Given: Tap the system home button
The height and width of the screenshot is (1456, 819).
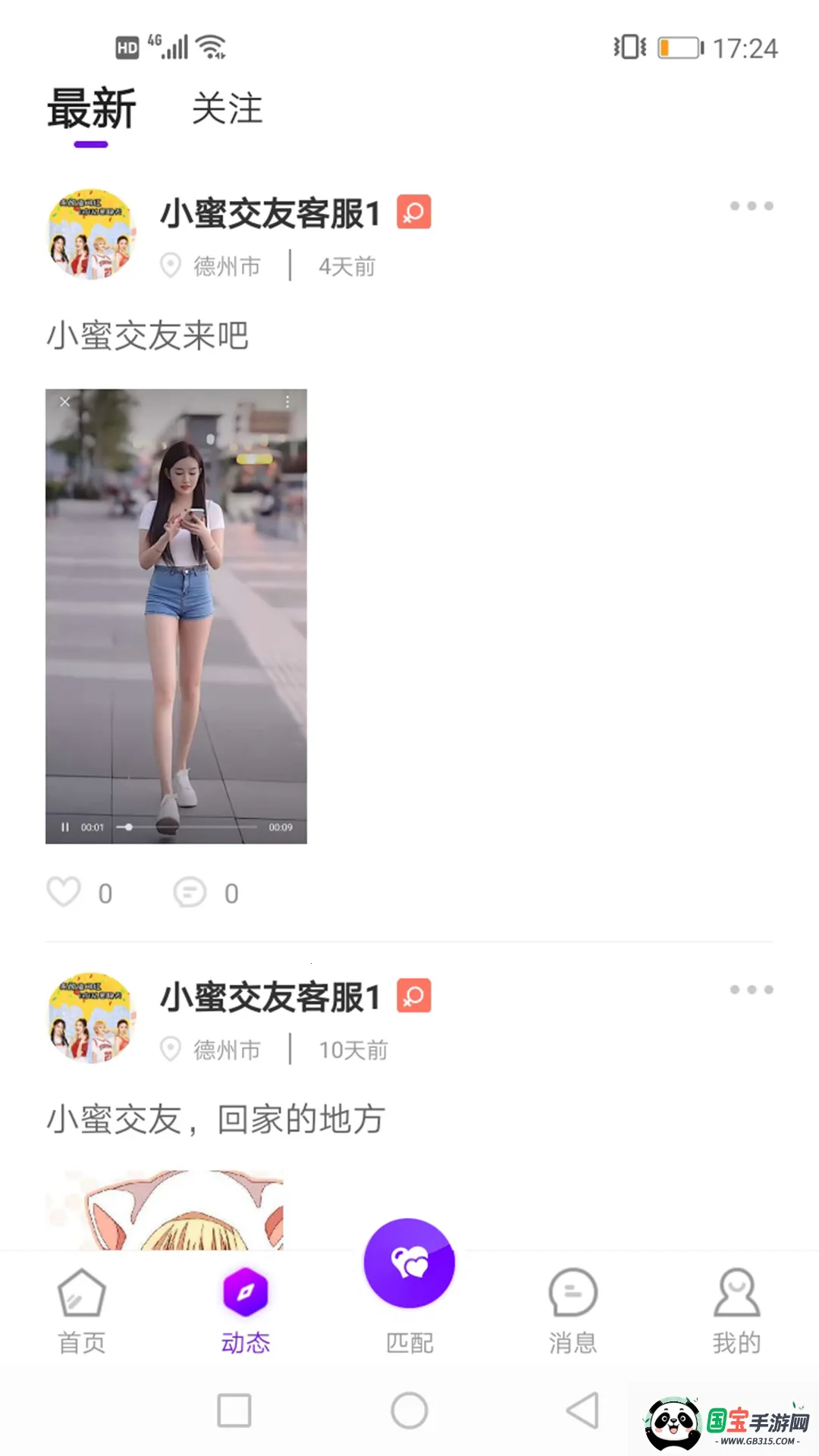Looking at the screenshot, I should [409, 1410].
